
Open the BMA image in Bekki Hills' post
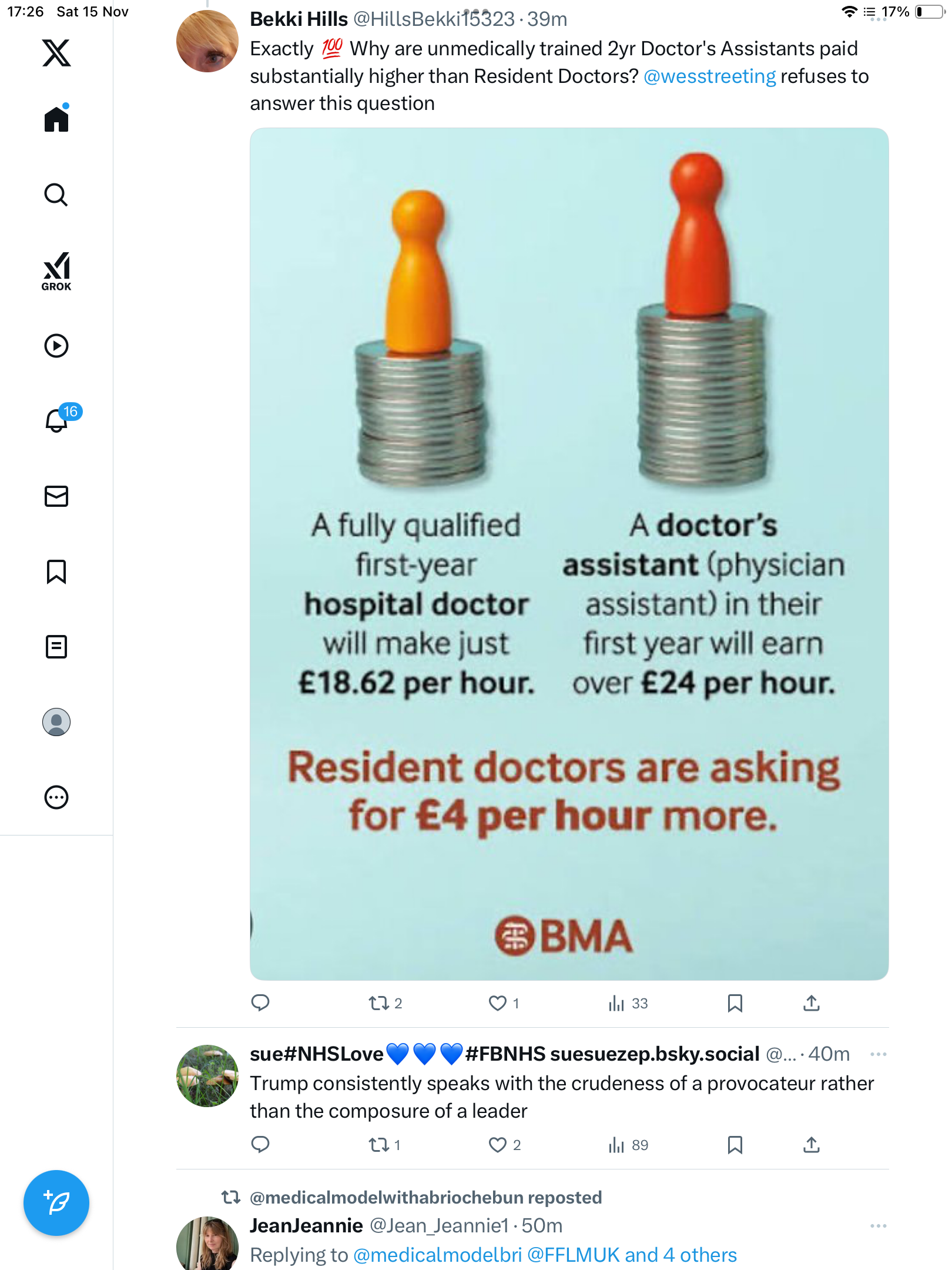pos(569,553)
